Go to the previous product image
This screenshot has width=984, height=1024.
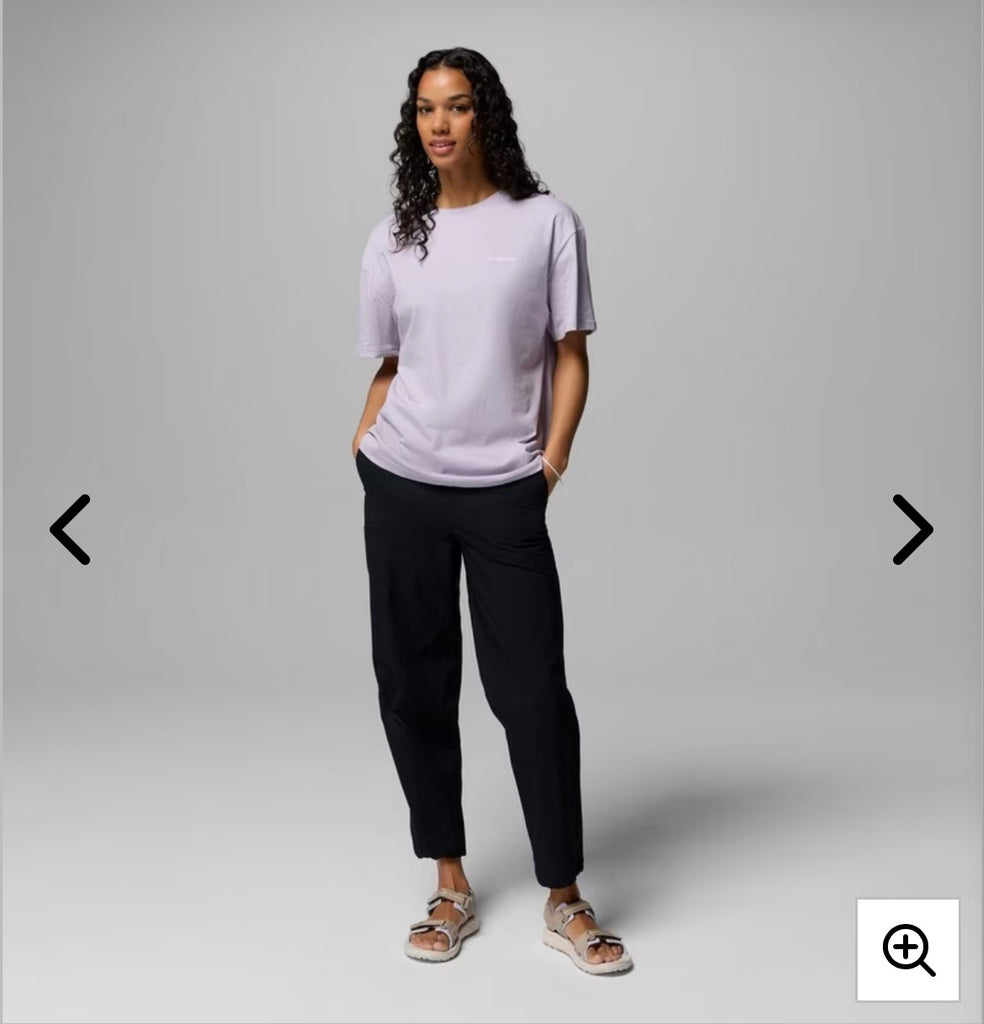pos(71,529)
